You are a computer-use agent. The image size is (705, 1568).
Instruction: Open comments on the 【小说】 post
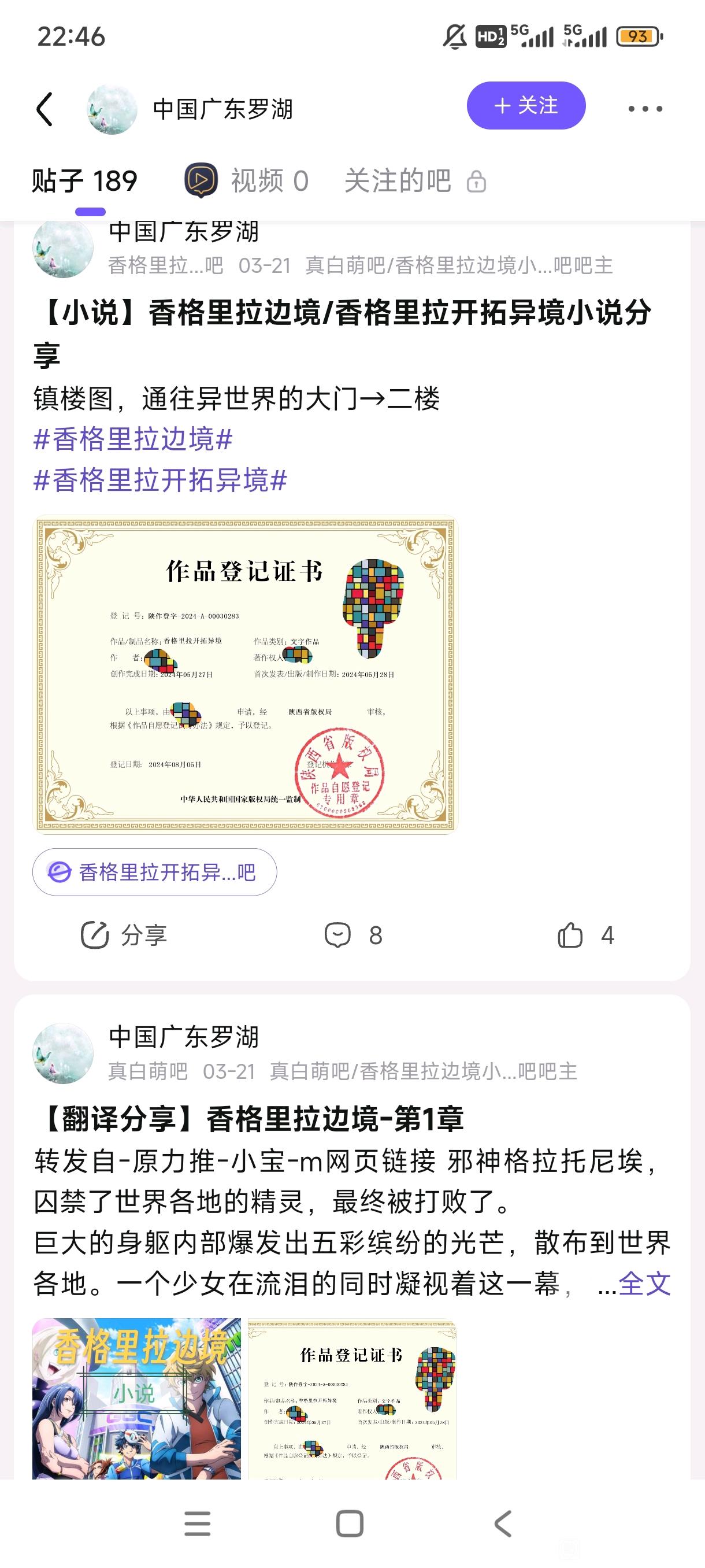(x=354, y=935)
